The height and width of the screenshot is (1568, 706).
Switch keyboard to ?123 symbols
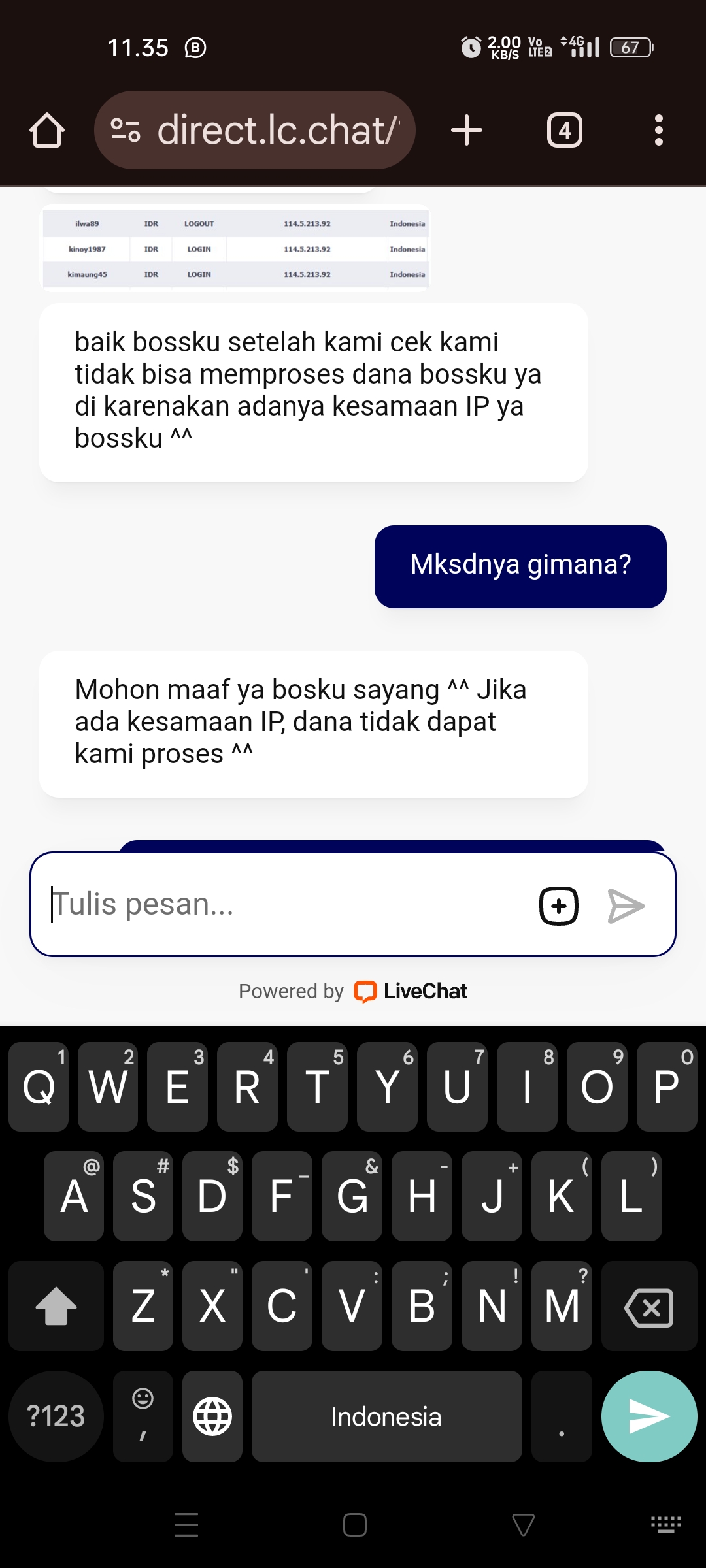(x=56, y=1416)
